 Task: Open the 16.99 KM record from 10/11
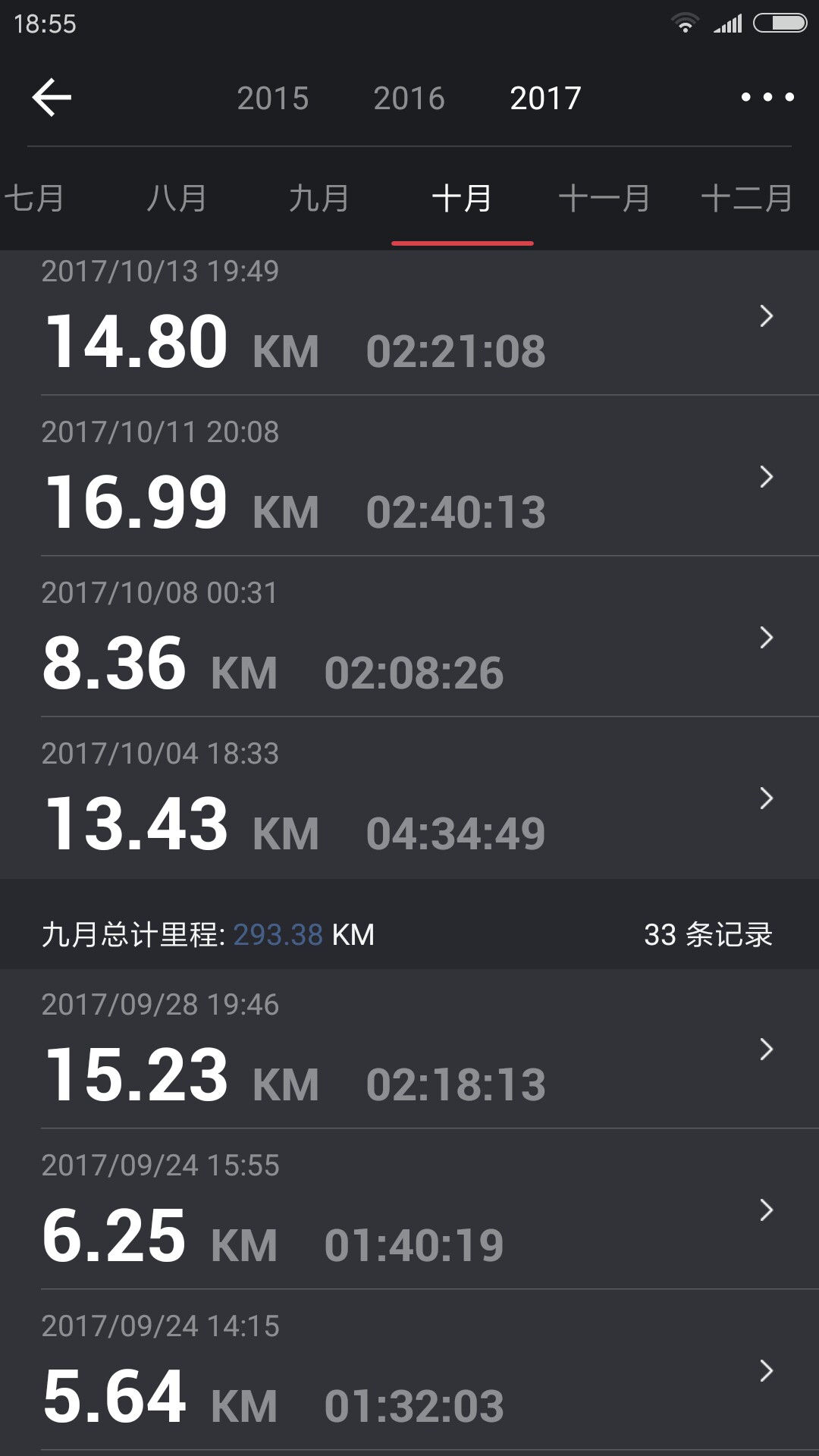tap(409, 476)
